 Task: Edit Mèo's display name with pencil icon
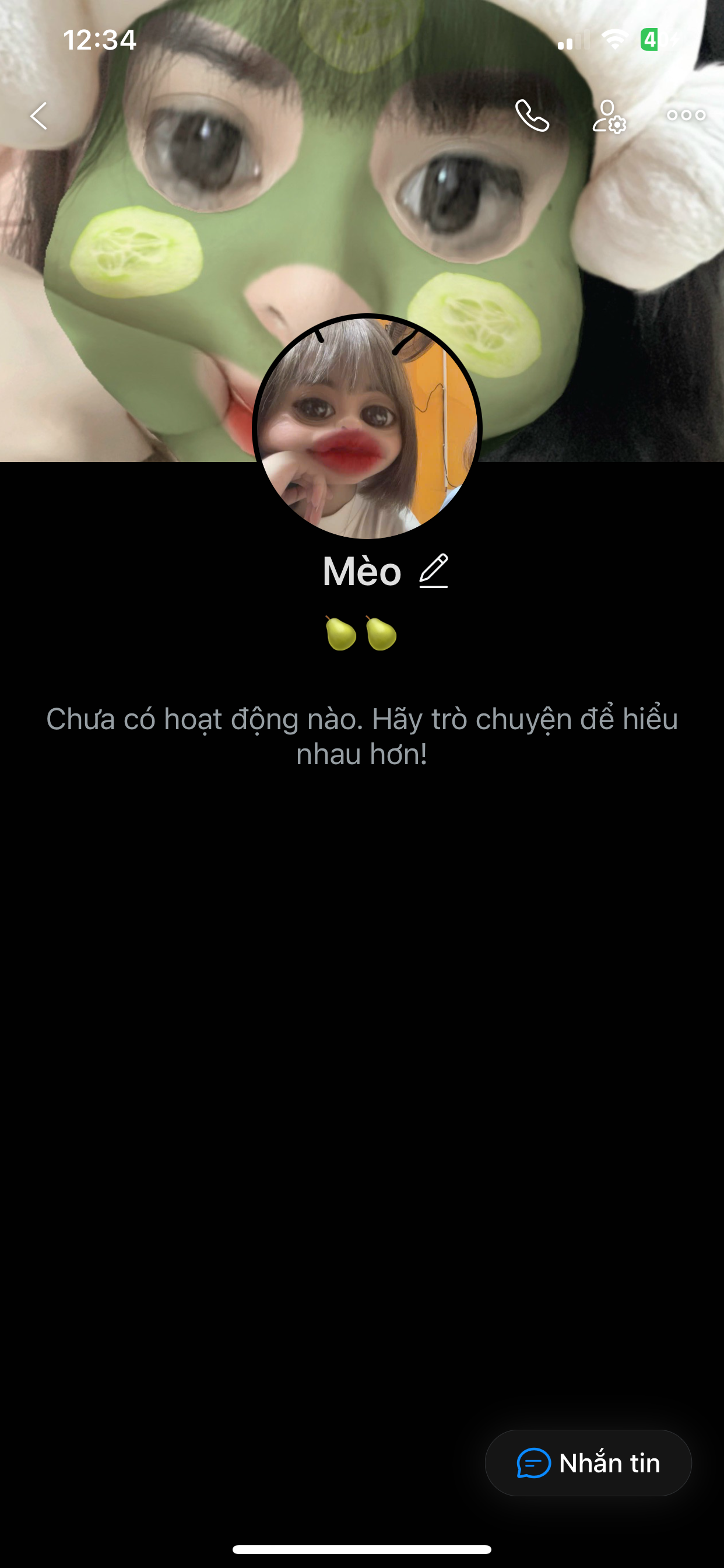pos(434,571)
